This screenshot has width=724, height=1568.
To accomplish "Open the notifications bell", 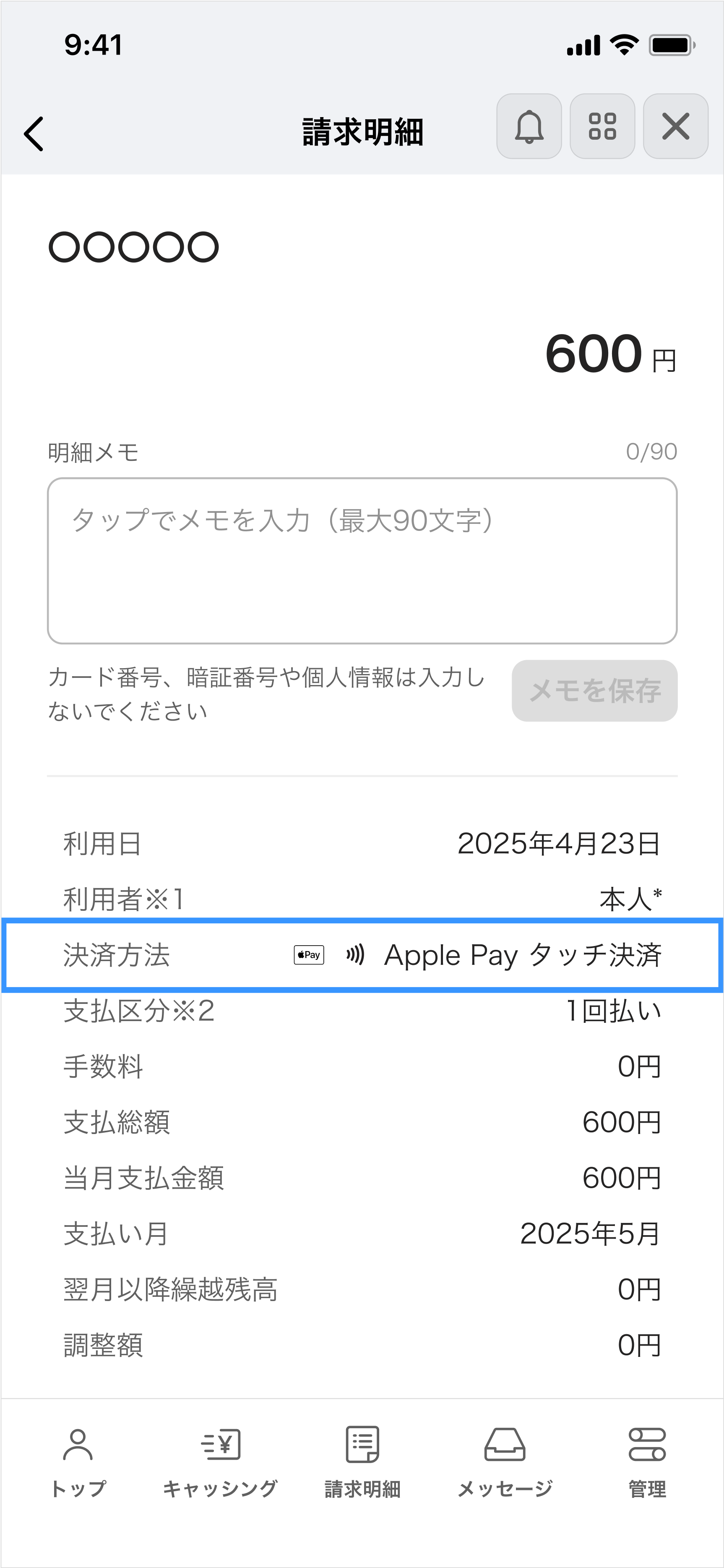I will click(529, 126).
